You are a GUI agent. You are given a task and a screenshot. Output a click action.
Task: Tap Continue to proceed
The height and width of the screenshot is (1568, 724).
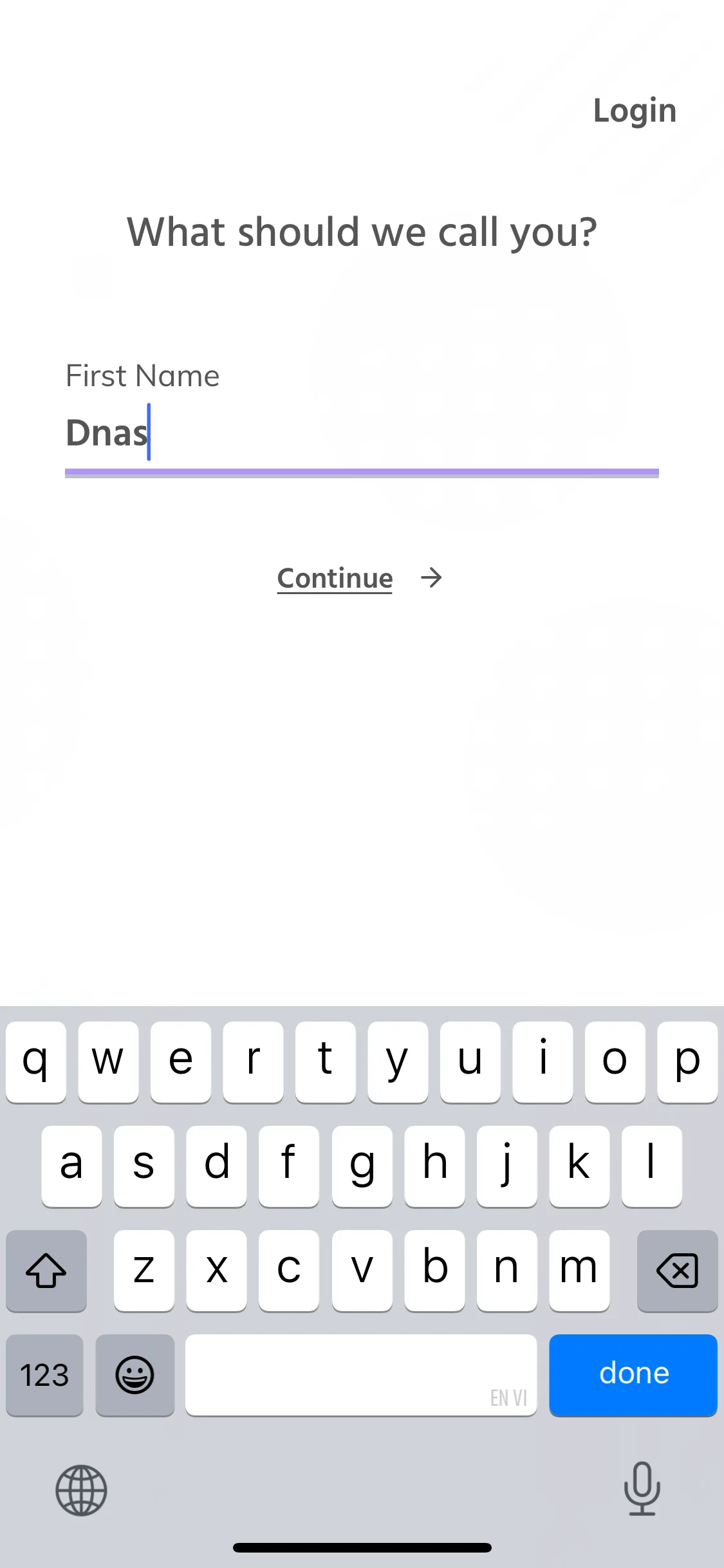[x=359, y=578]
